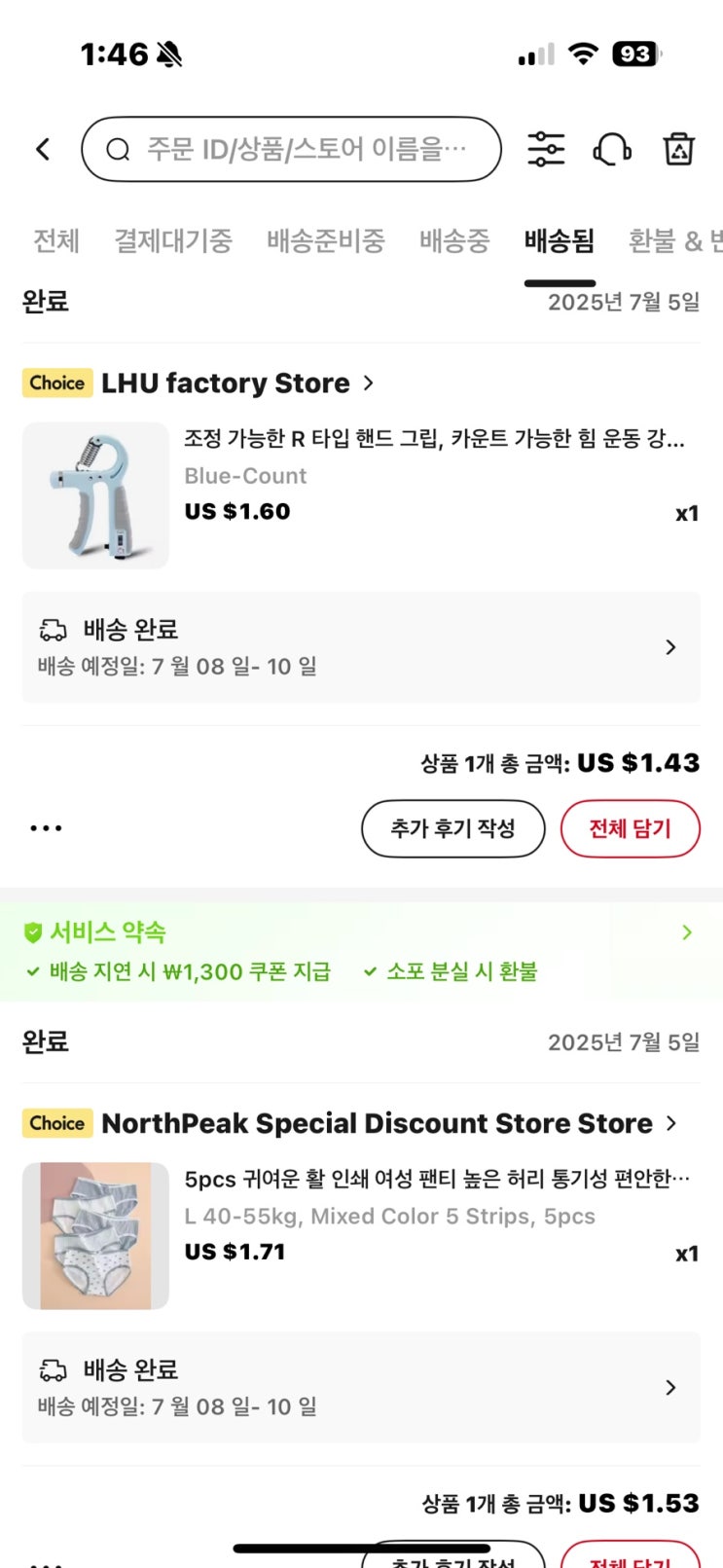This screenshot has height=1568, width=723.
Task: Write an additional review for the hand grip
Action: (x=452, y=828)
